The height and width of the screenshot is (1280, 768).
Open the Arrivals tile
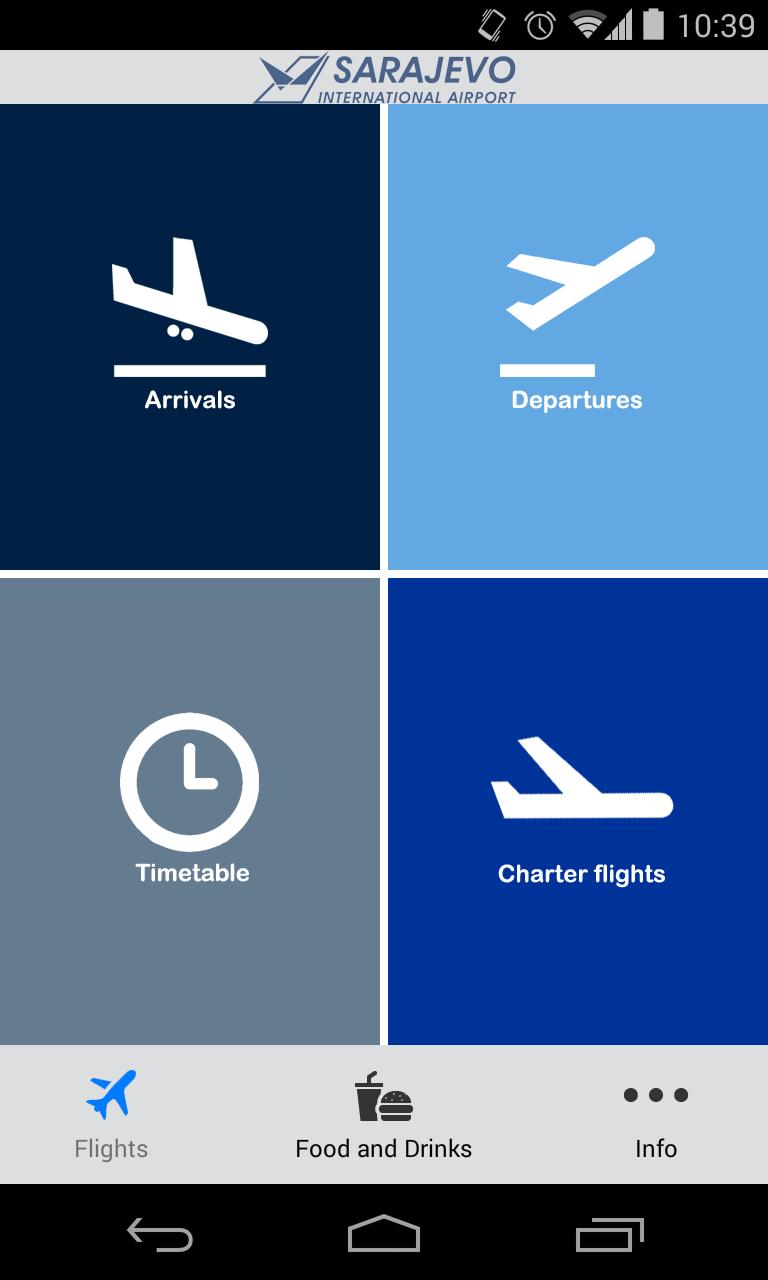(x=190, y=336)
